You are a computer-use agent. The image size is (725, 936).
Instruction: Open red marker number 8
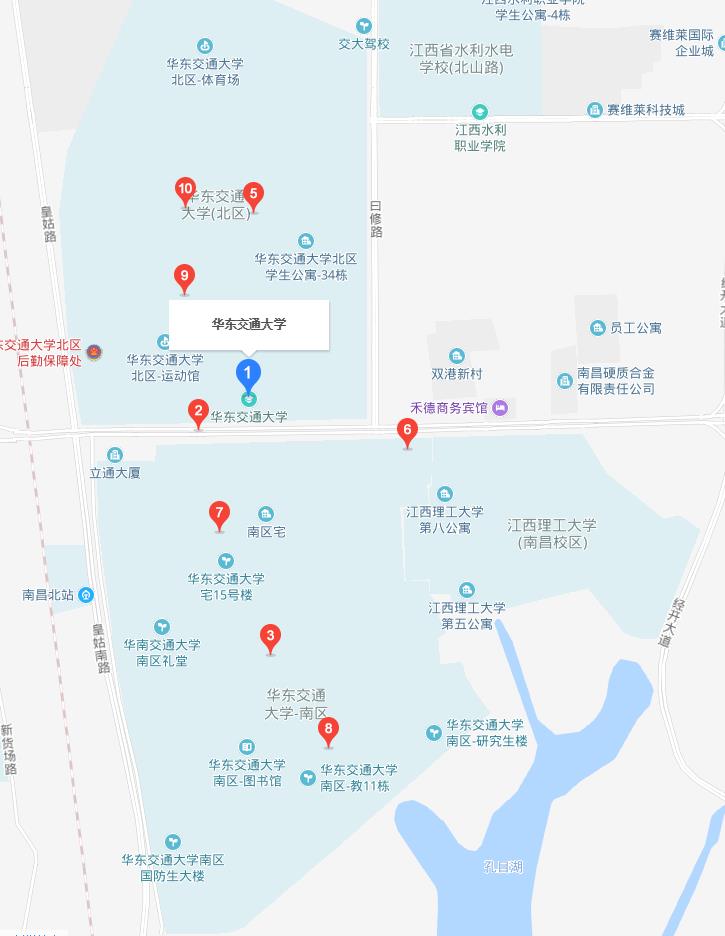(x=328, y=729)
